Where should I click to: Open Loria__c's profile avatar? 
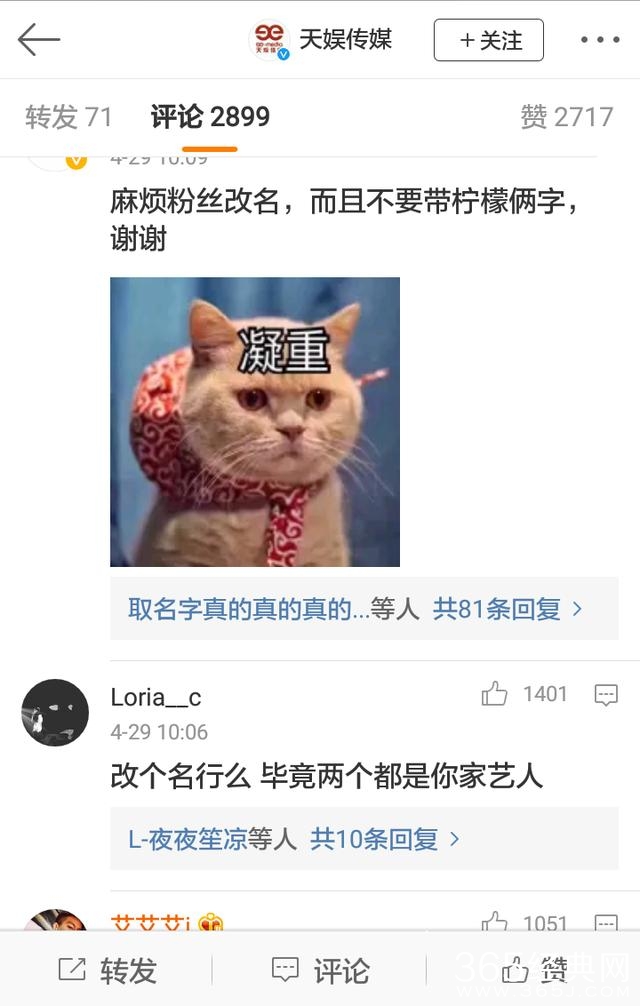(x=55, y=712)
